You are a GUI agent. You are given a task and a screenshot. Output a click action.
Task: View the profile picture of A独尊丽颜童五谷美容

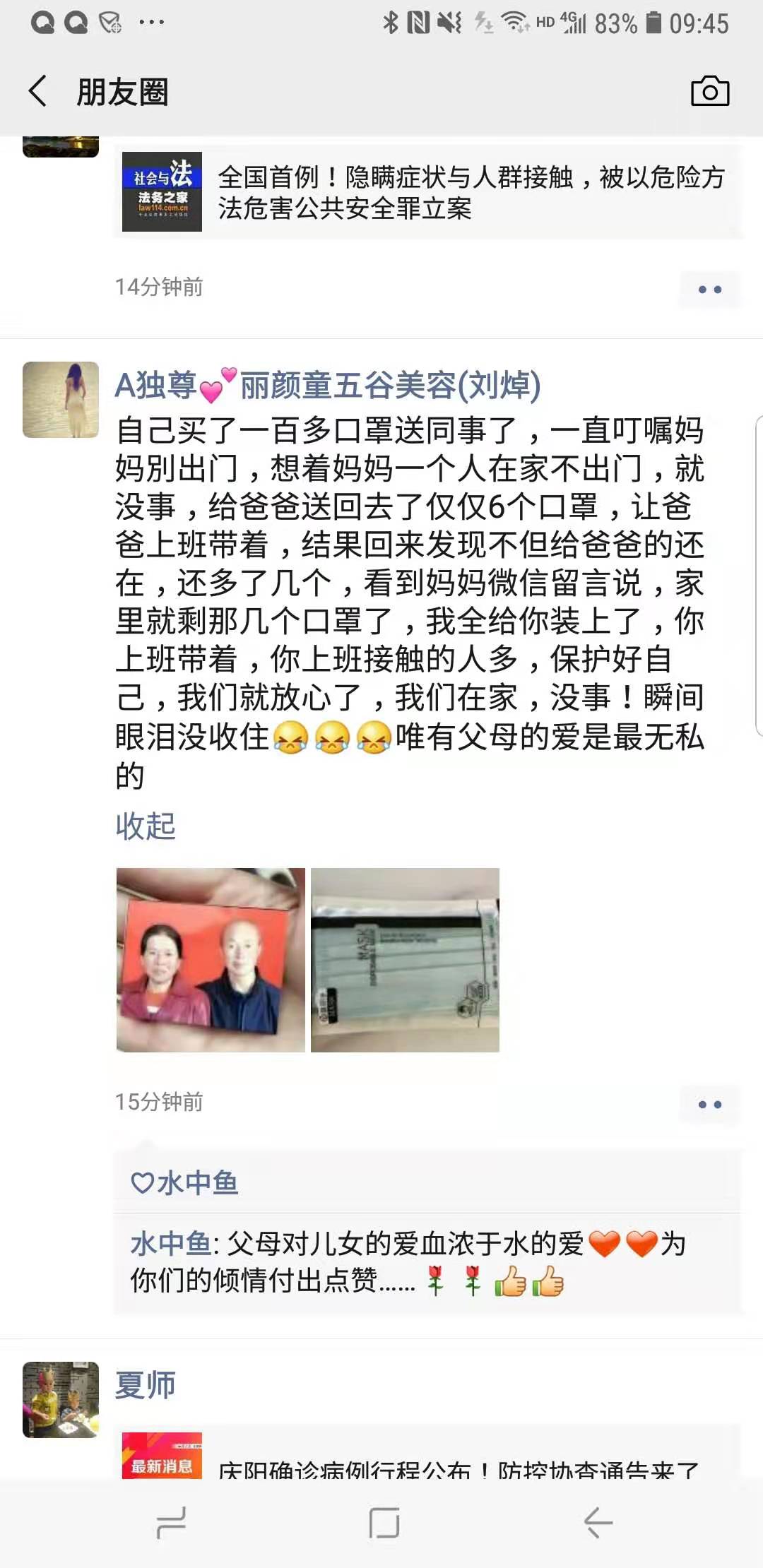coord(61,400)
